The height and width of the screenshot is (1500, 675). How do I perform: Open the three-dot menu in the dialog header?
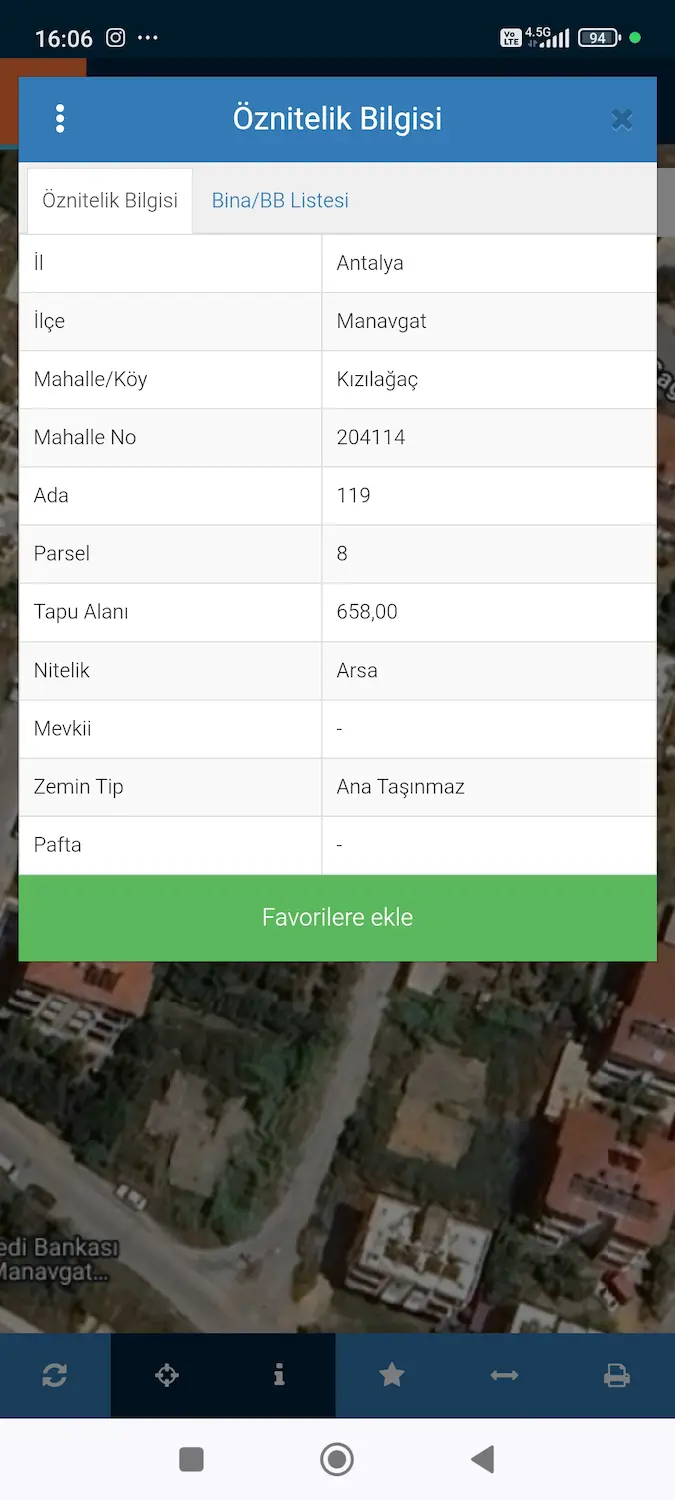tap(60, 119)
